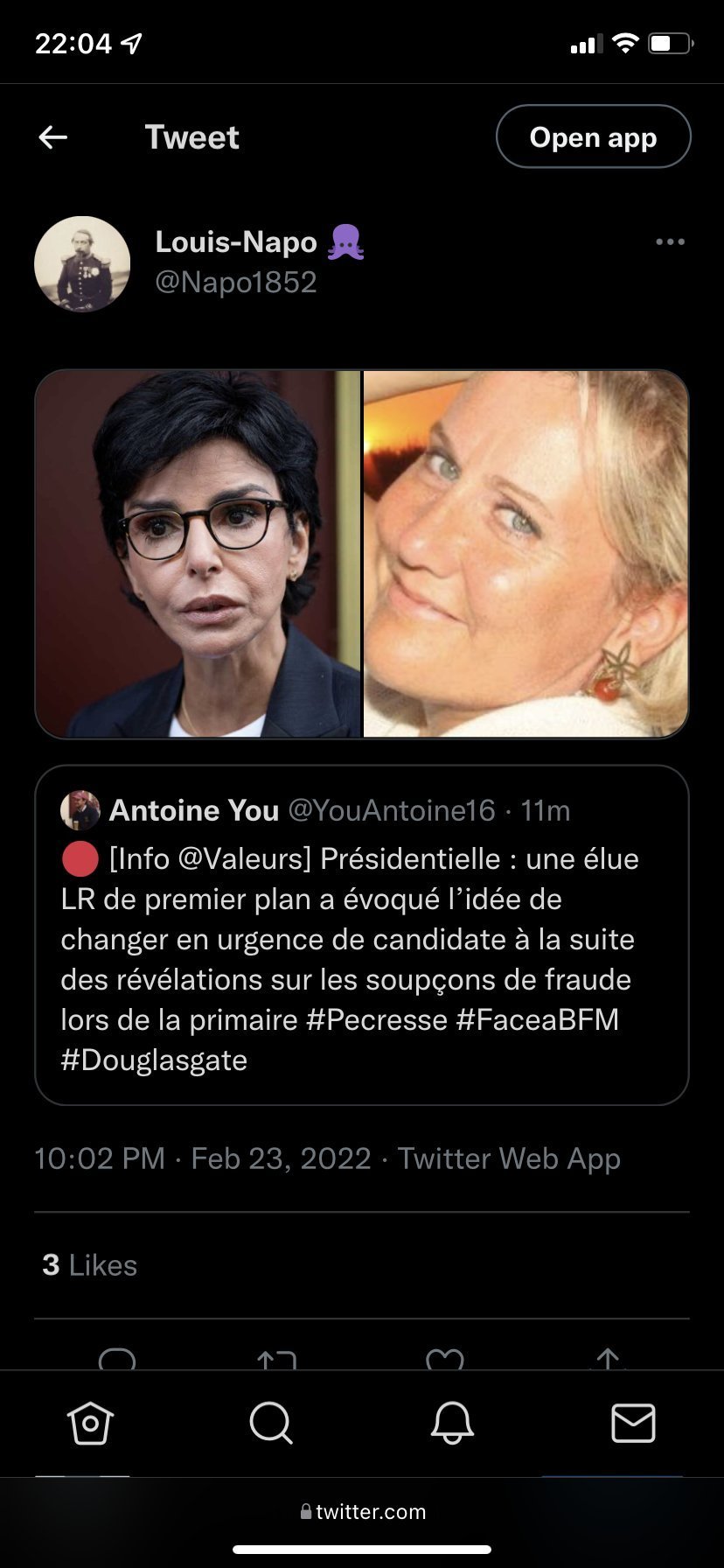724x1568 pixels.
Task: View who liked this: 3 Likes
Action: [x=90, y=1265]
